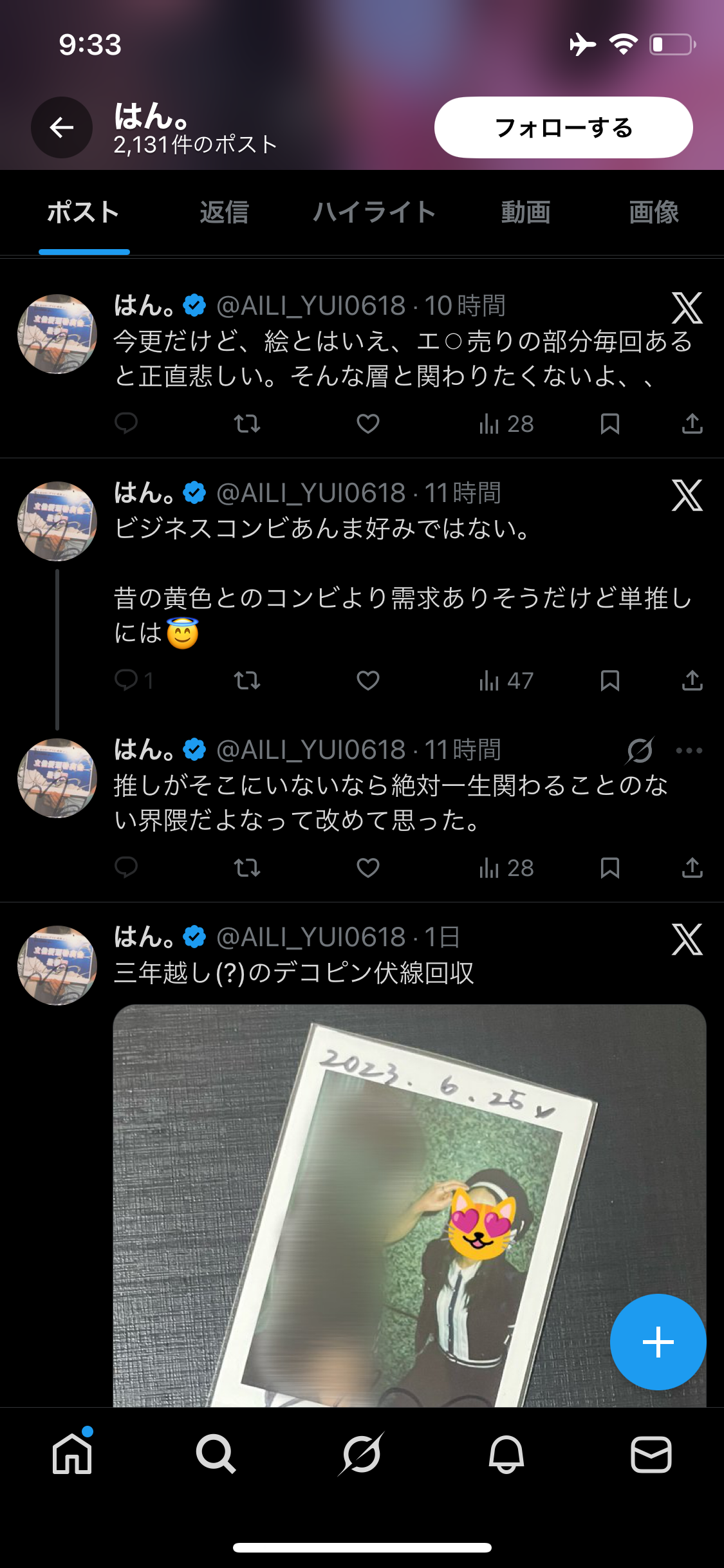Tap the フォローする follow button
724x1568 pixels.
563,127
